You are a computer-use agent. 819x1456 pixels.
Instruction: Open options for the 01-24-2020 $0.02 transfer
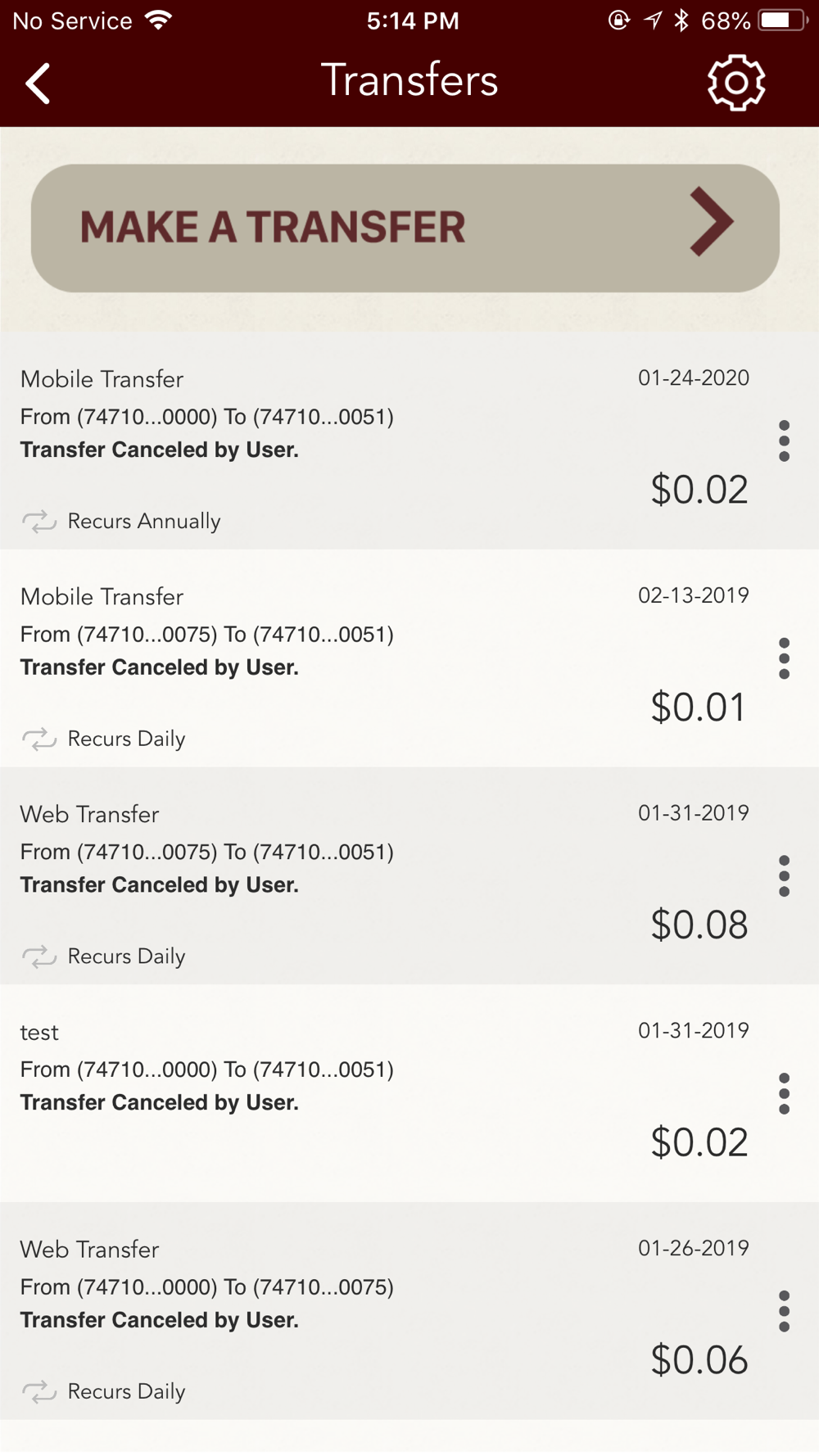(784, 441)
